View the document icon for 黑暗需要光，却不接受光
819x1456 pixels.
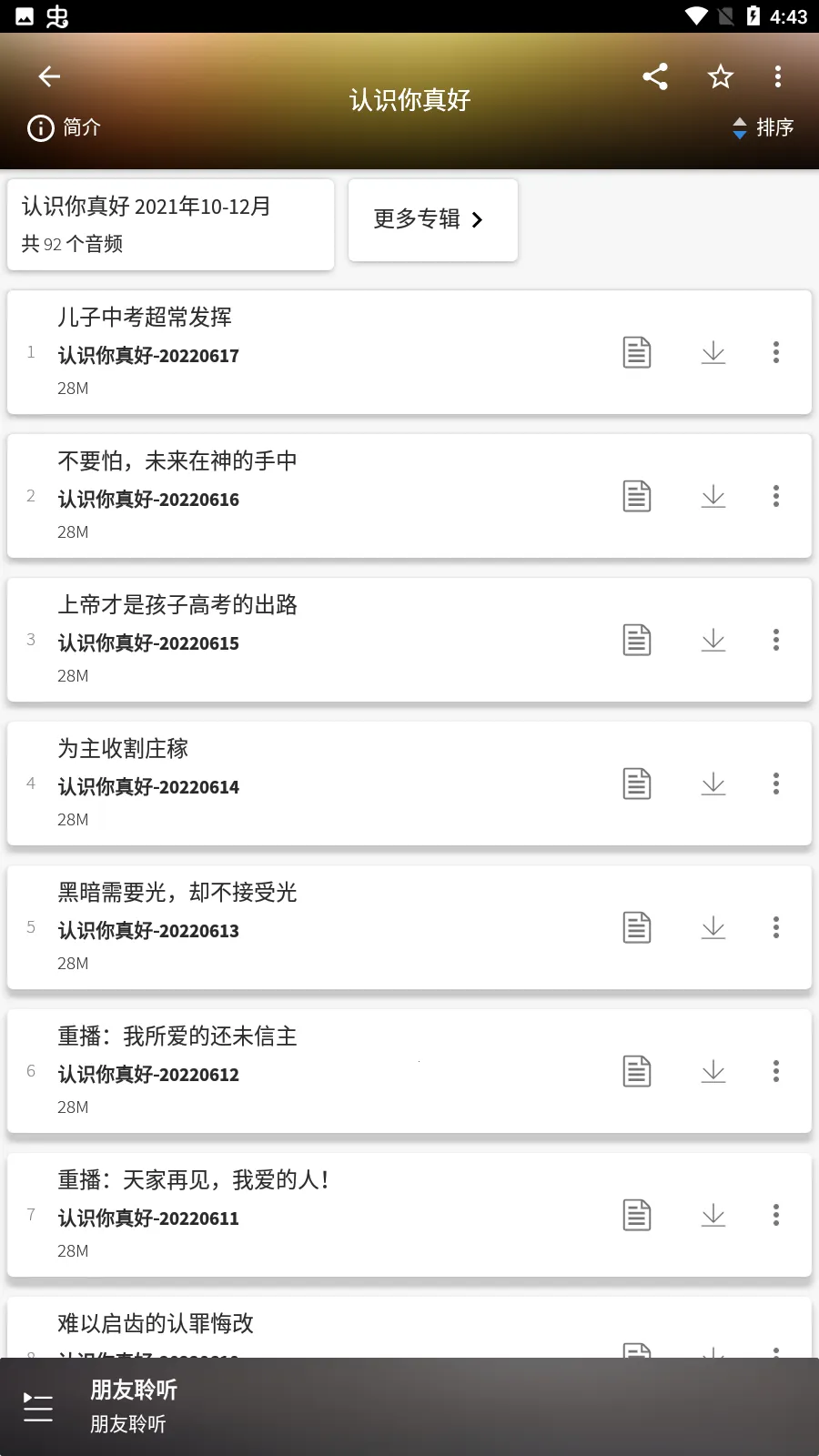point(636,927)
